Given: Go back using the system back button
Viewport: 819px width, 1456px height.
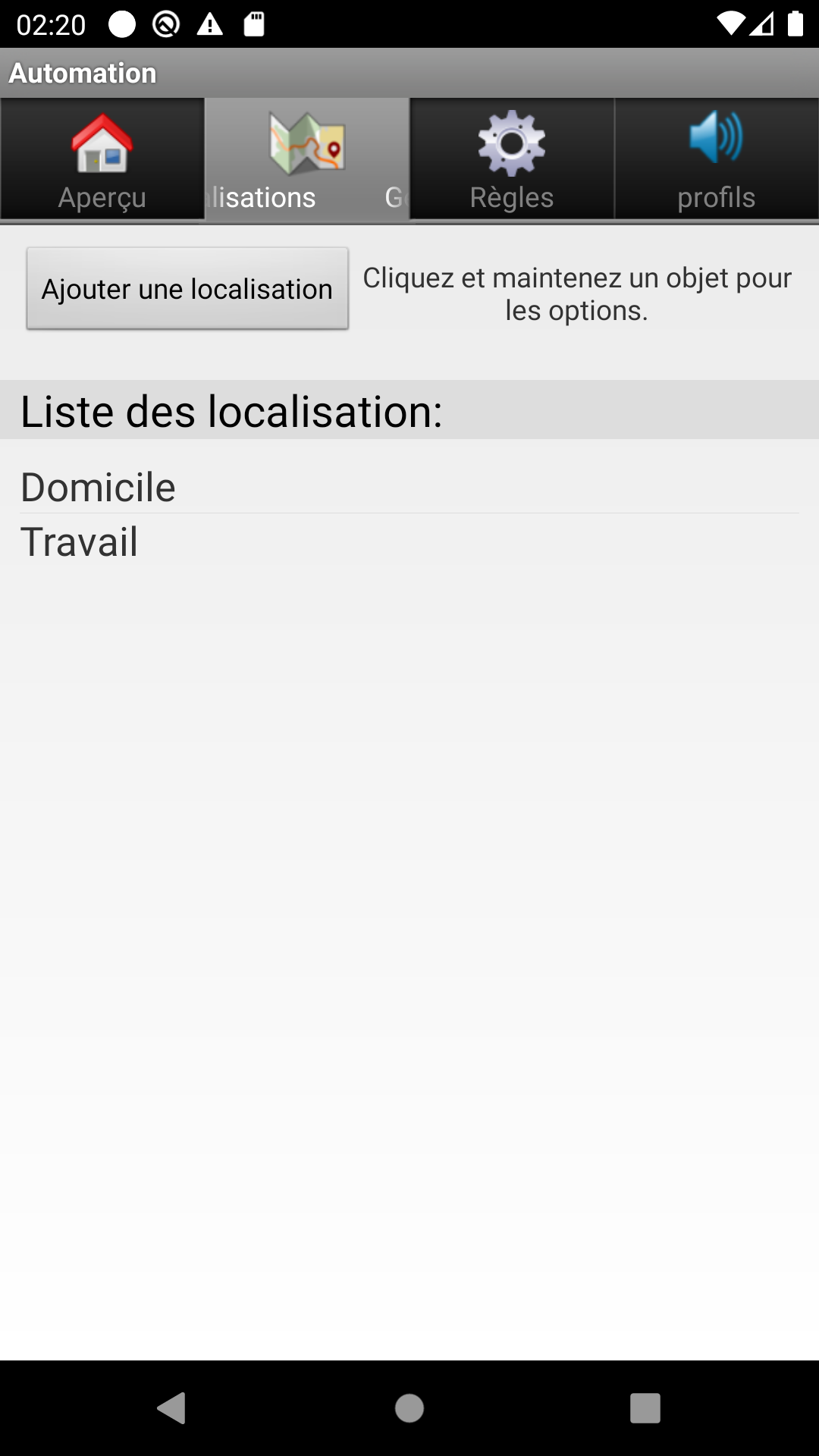Looking at the screenshot, I should pyautogui.click(x=172, y=1408).
